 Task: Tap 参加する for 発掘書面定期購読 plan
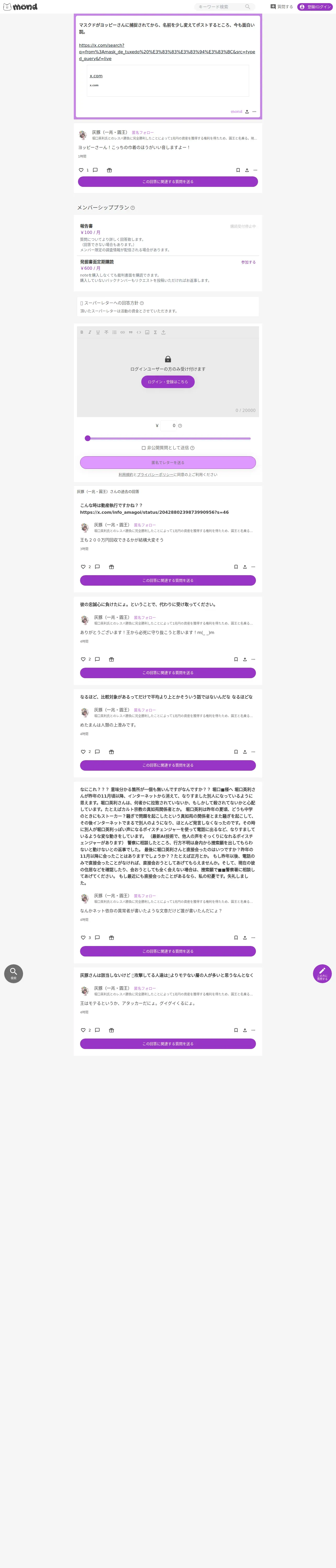[x=248, y=262]
